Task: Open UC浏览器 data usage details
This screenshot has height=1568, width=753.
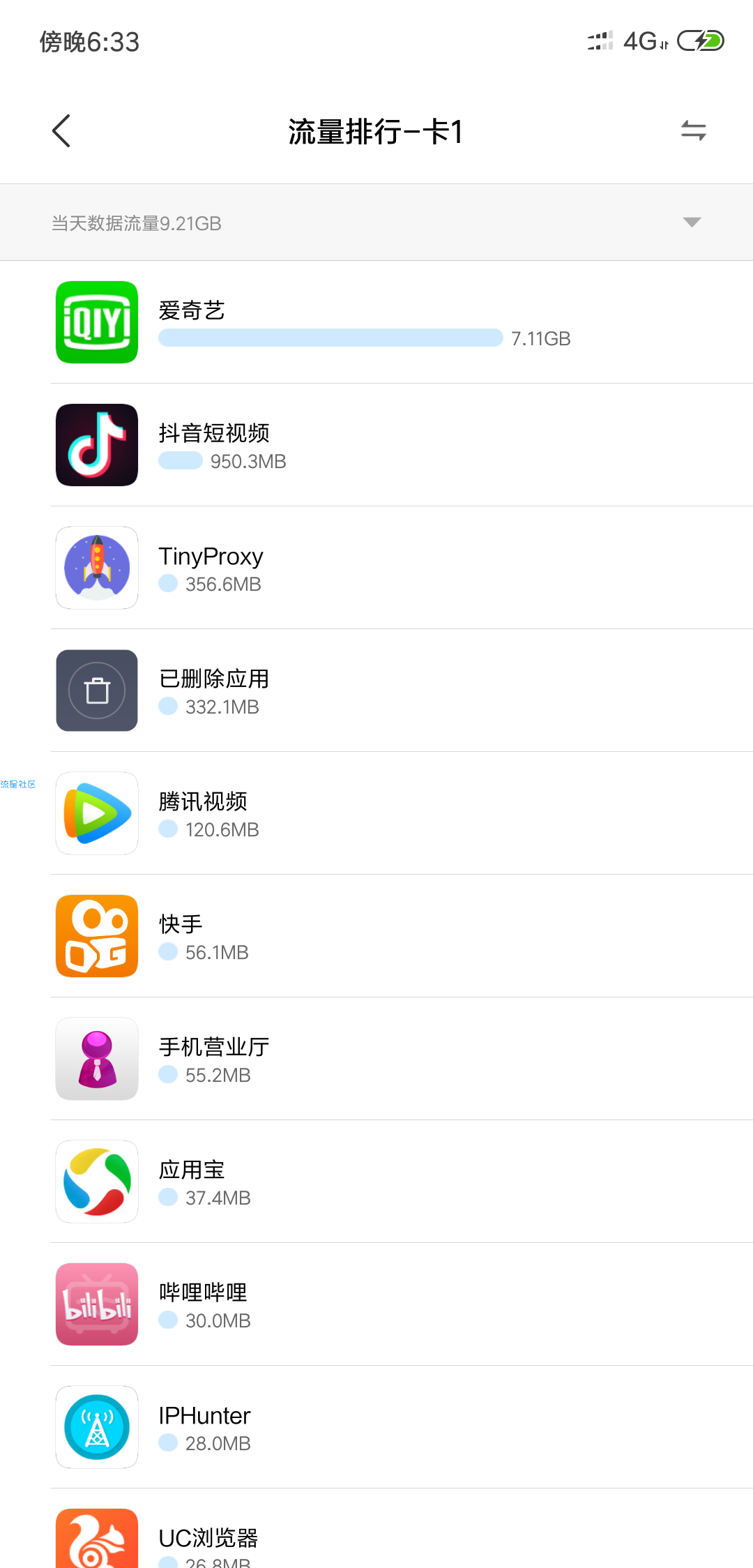Action: pos(376,1529)
